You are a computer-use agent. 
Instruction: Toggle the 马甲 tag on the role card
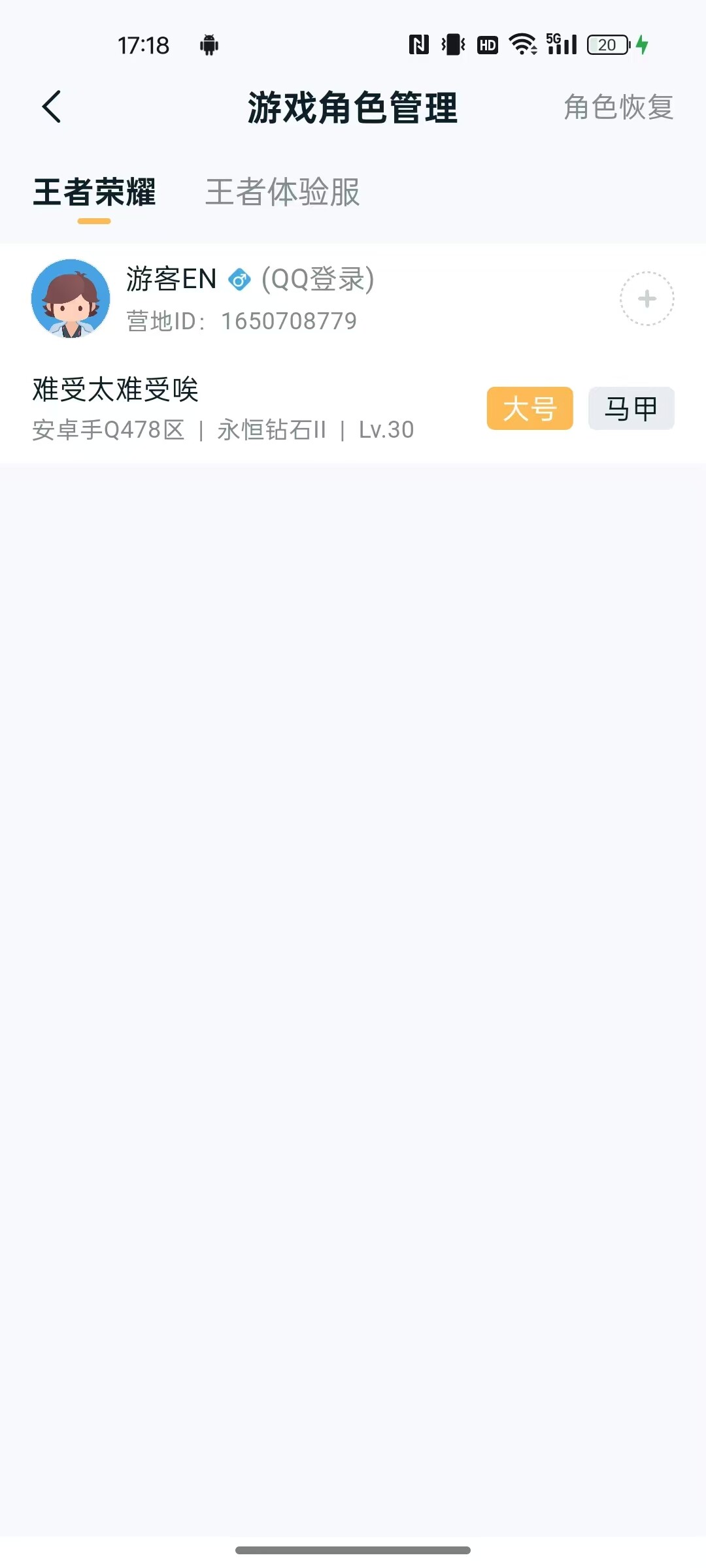tap(630, 408)
